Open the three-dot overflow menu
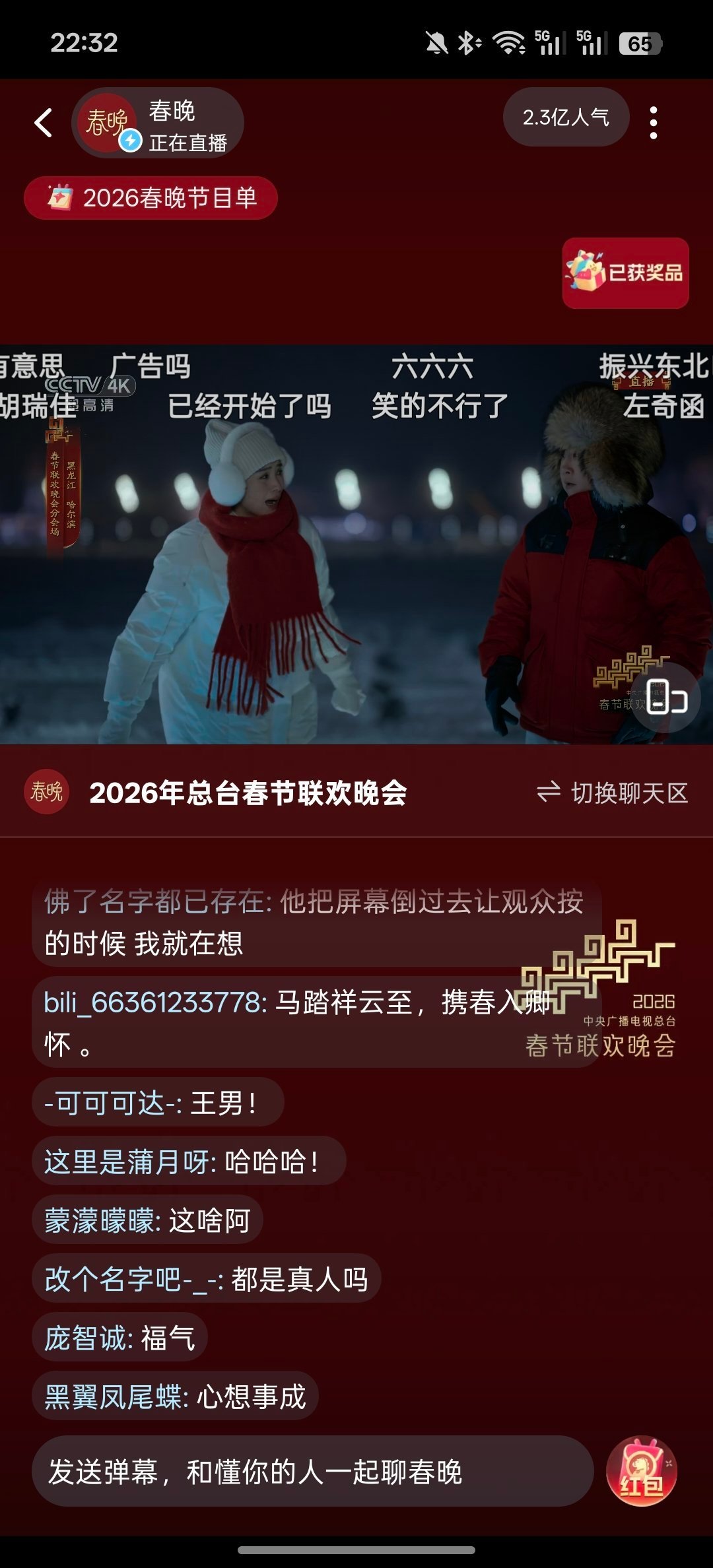The width and height of the screenshot is (713, 1568). tap(653, 123)
